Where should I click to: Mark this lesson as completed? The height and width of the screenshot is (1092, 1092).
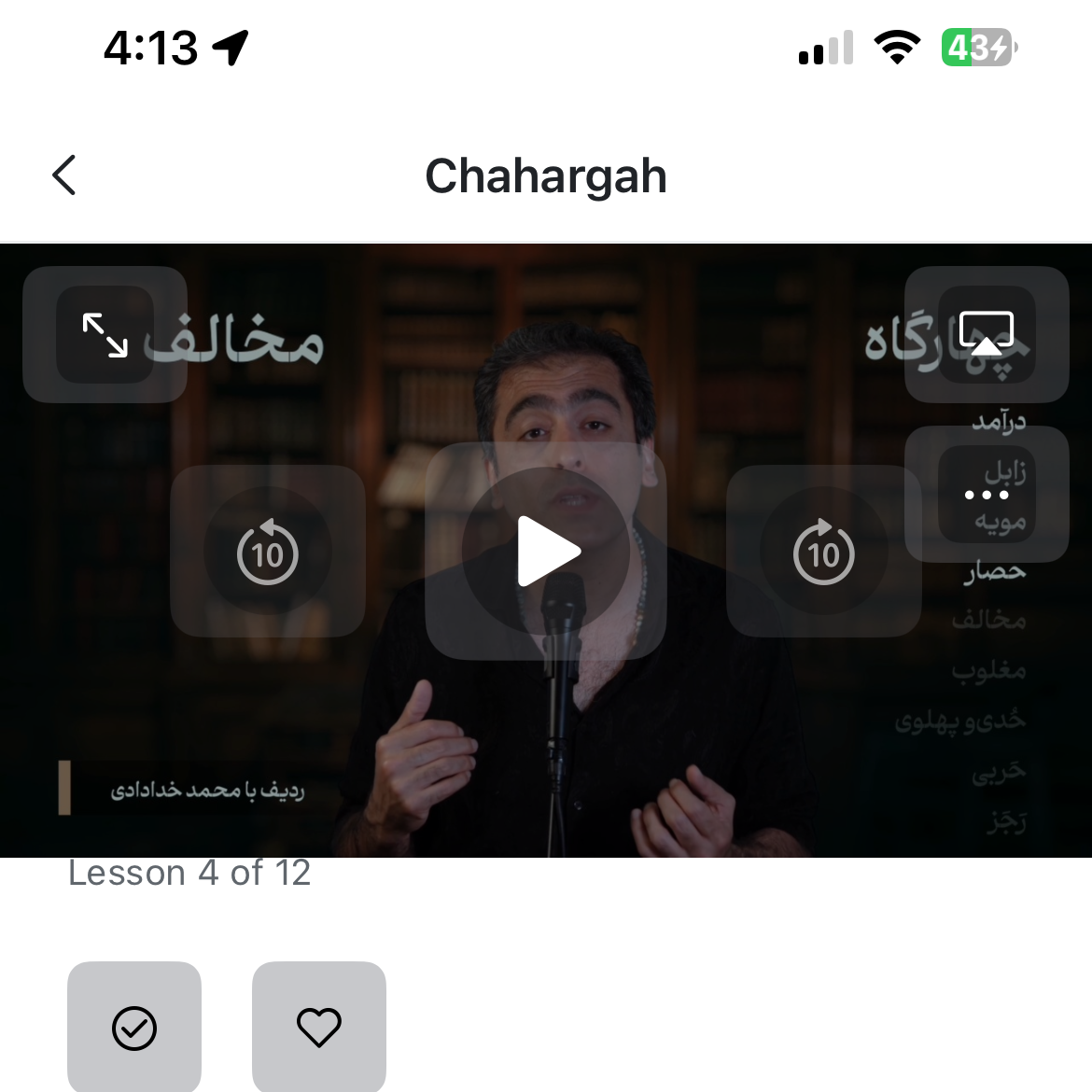(x=134, y=1028)
